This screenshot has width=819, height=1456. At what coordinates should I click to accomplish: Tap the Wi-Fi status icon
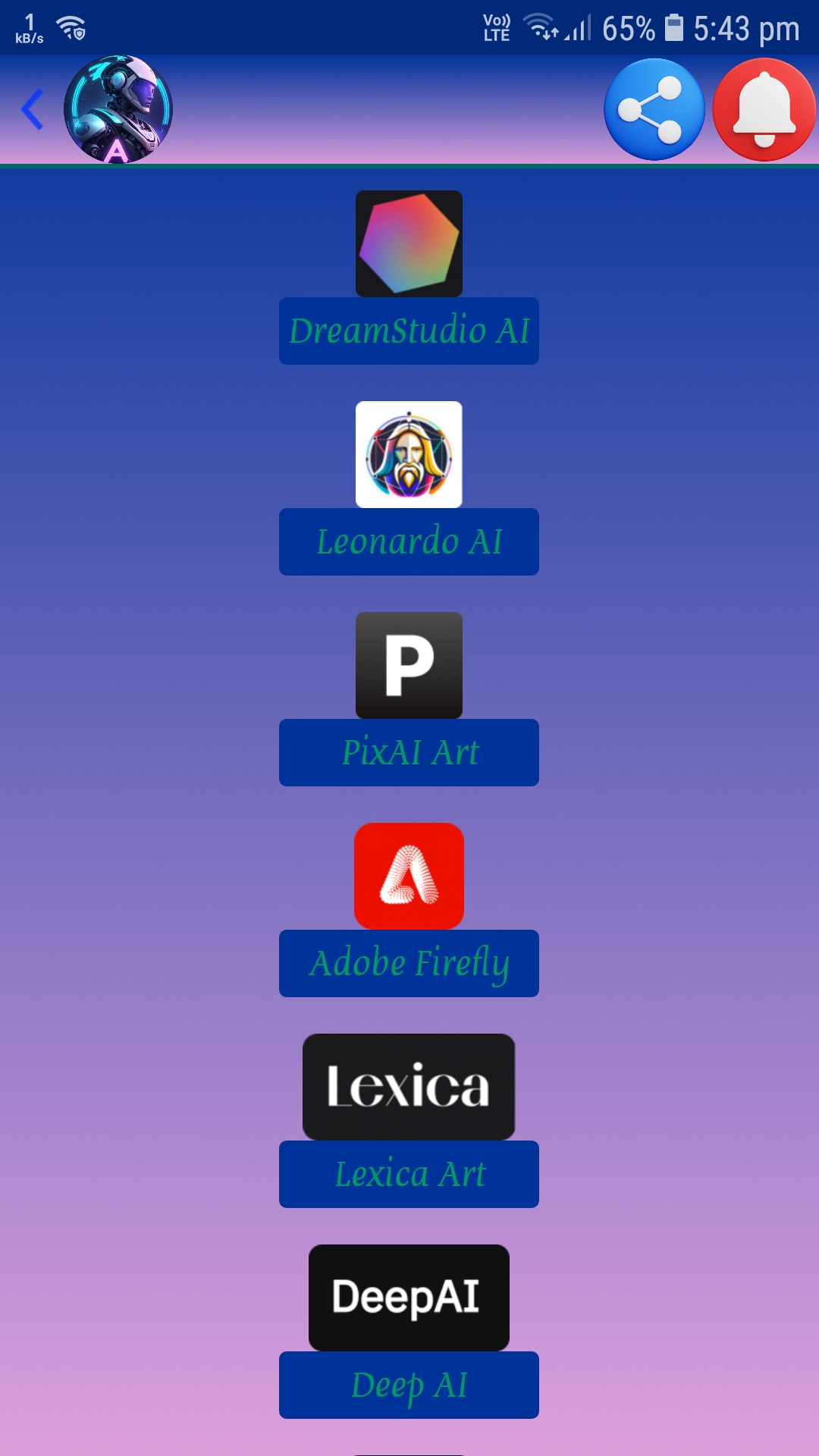click(x=538, y=25)
